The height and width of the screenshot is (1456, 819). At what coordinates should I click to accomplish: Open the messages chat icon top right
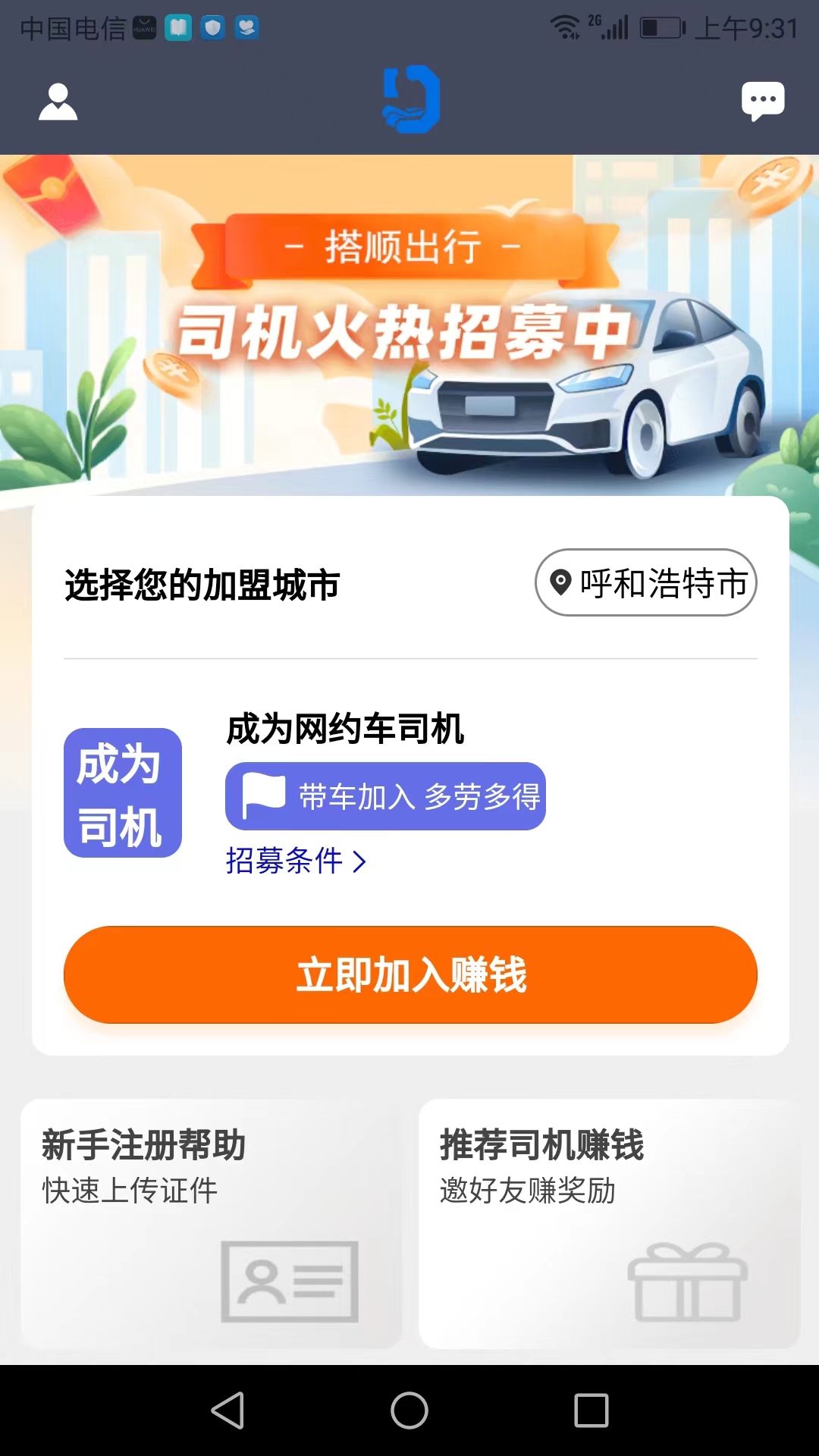pos(762,99)
